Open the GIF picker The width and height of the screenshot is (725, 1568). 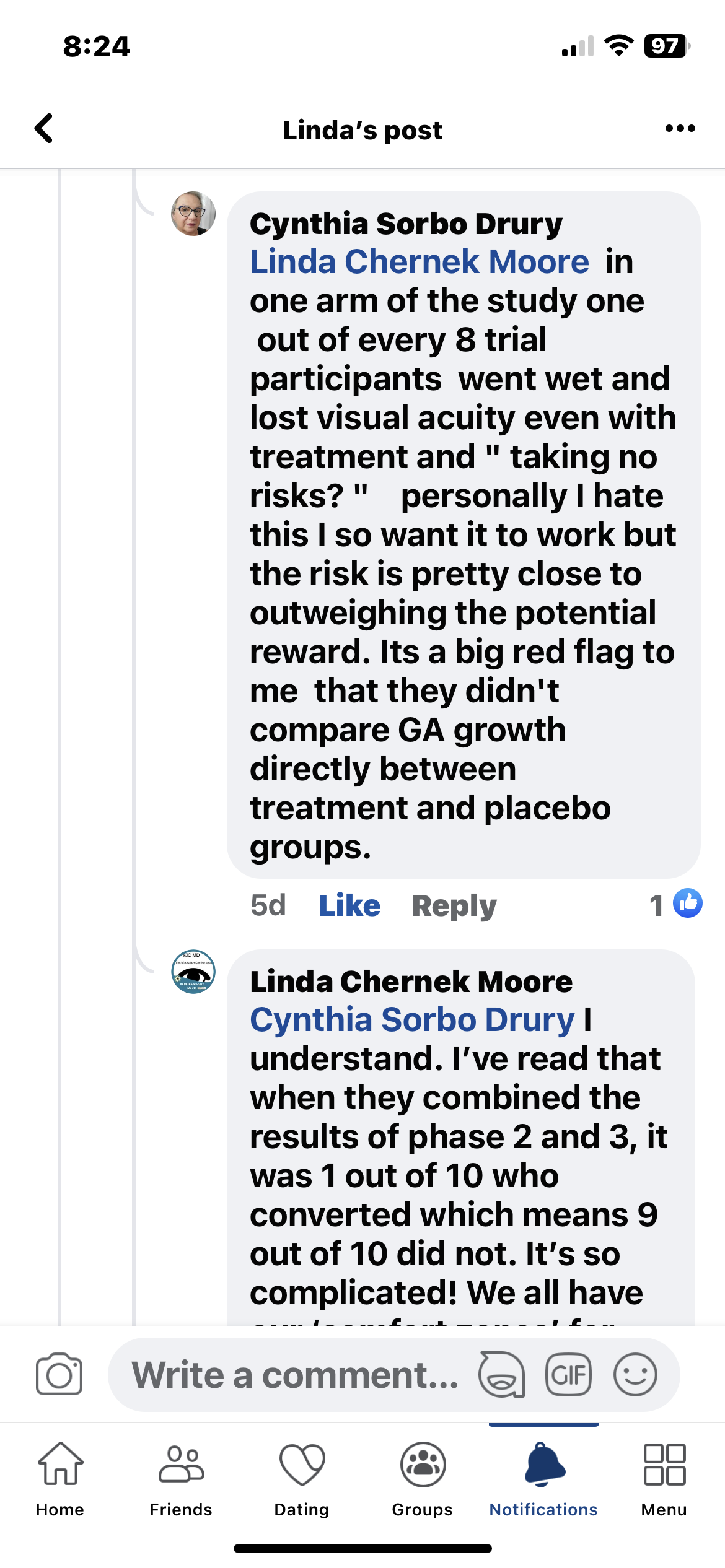(568, 1375)
